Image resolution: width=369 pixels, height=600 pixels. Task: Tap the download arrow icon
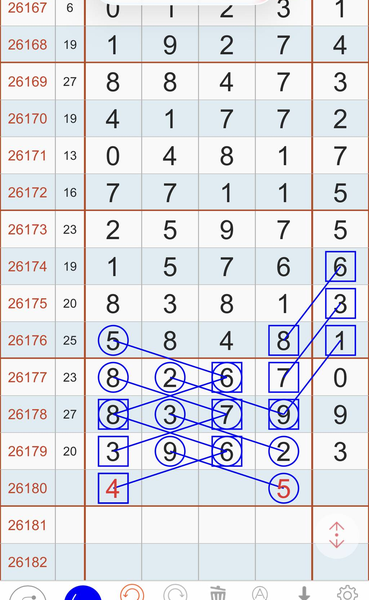(304, 593)
